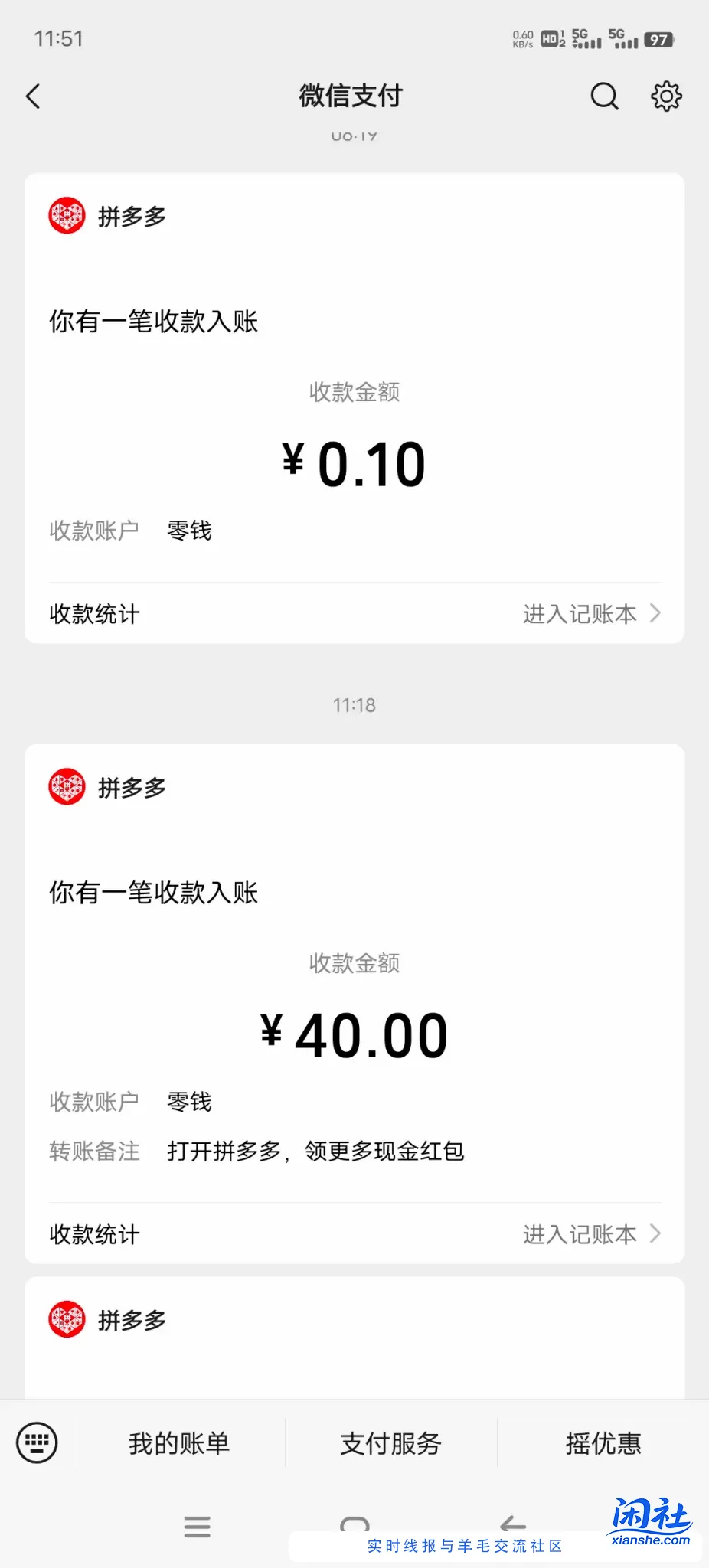
Task: Open the 摇优惠 tab
Action: click(602, 1442)
